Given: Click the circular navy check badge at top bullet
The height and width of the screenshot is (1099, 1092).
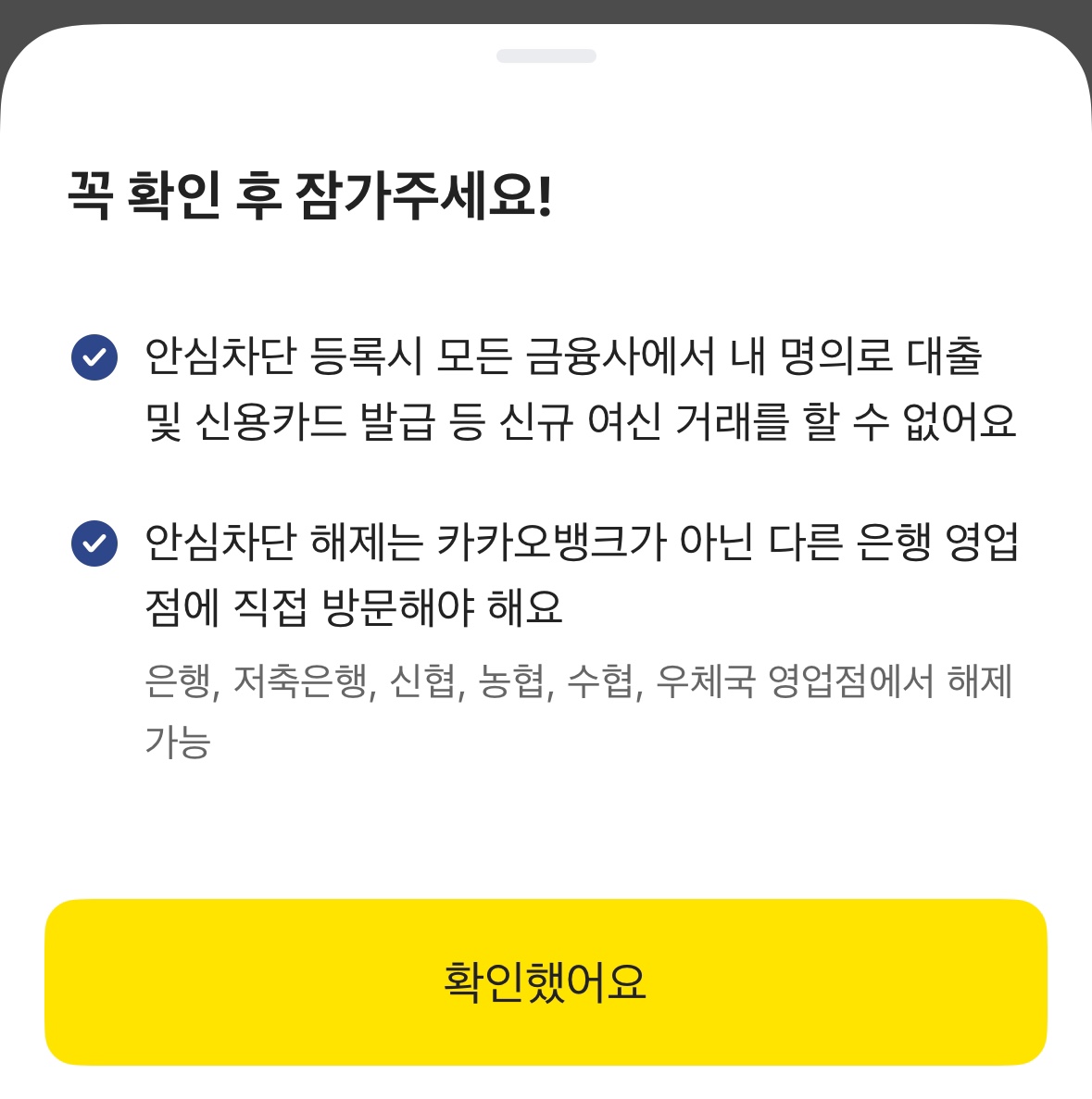Looking at the screenshot, I should pos(94,358).
